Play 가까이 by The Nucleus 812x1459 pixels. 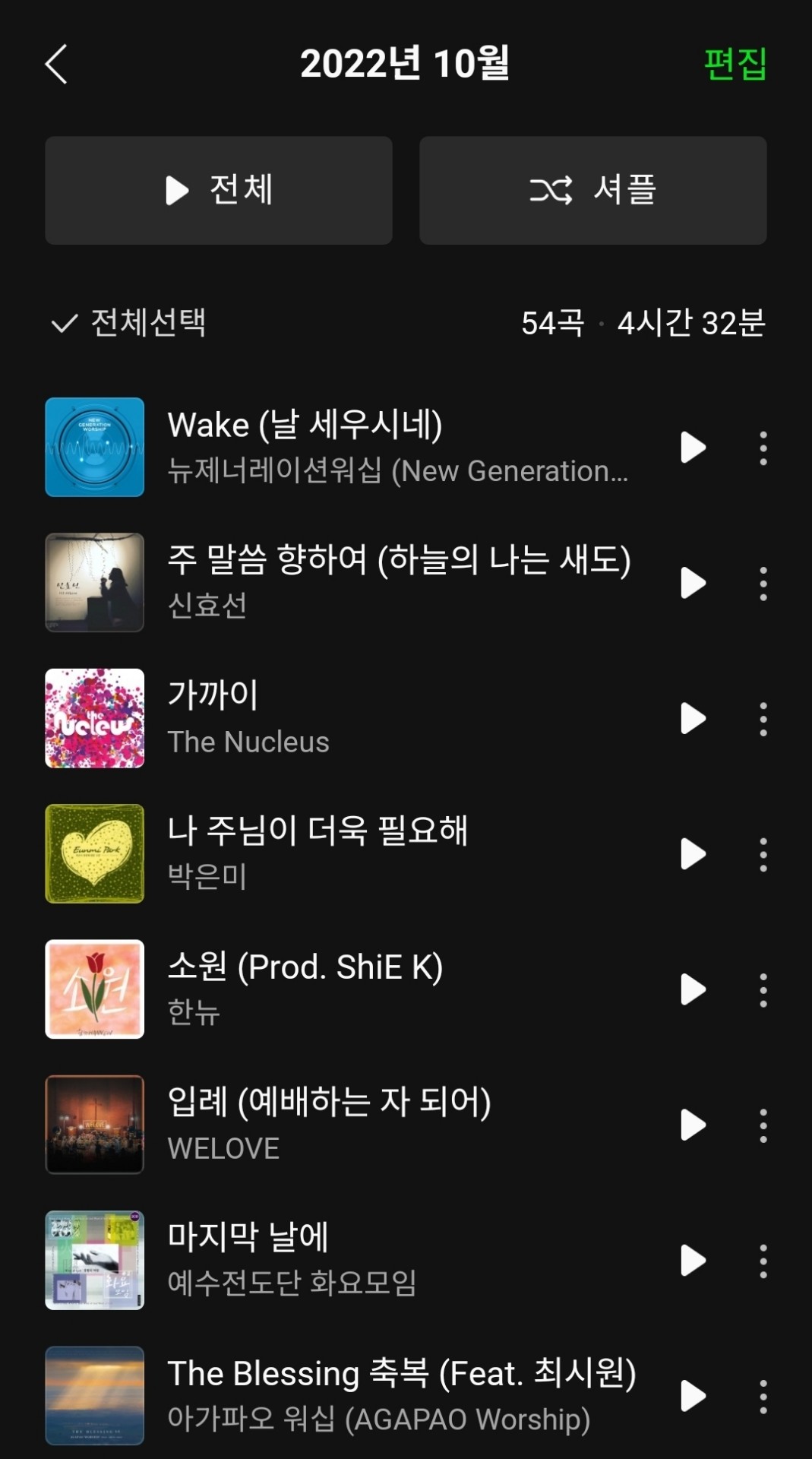(693, 718)
